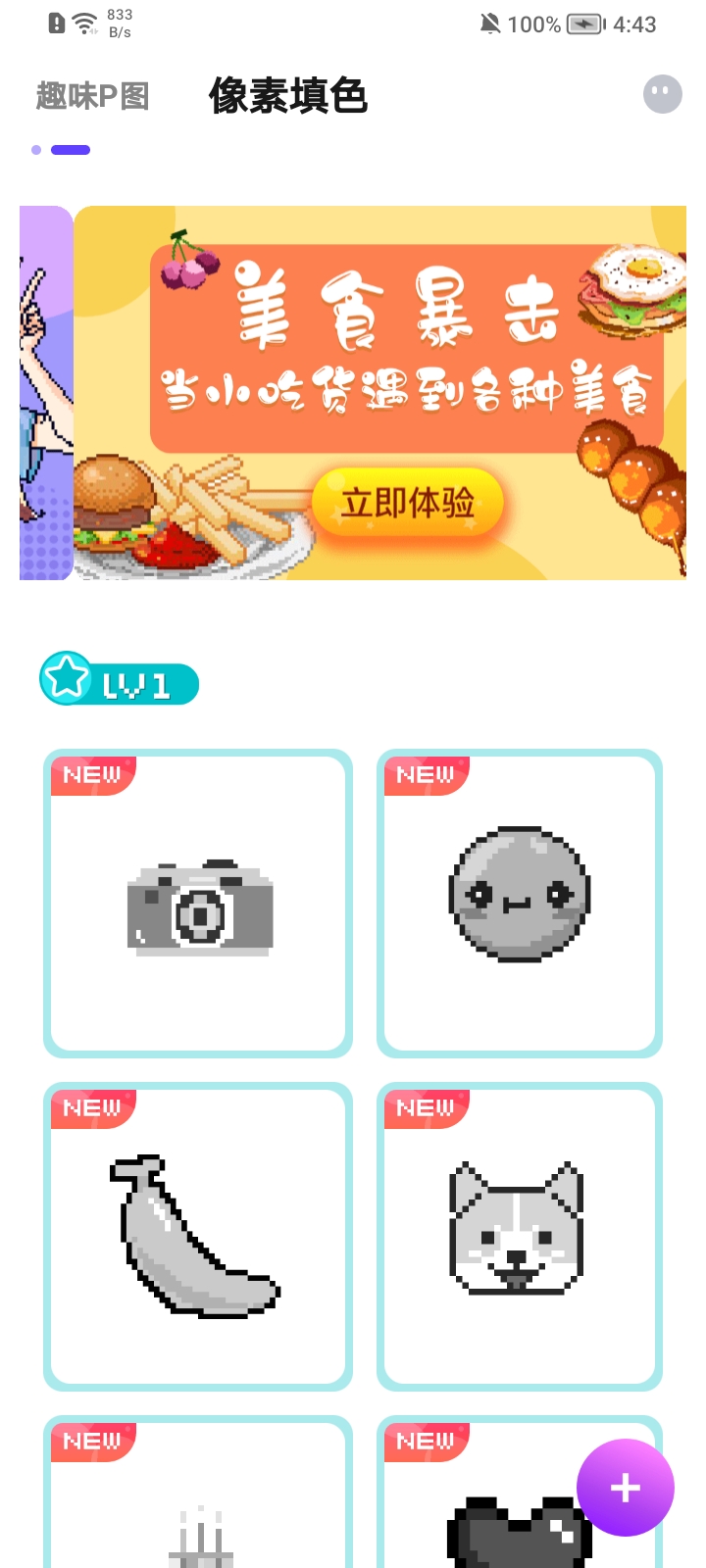Tap the second carousel indicator dot
This screenshot has width=706, height=1568.
[73, 149]
